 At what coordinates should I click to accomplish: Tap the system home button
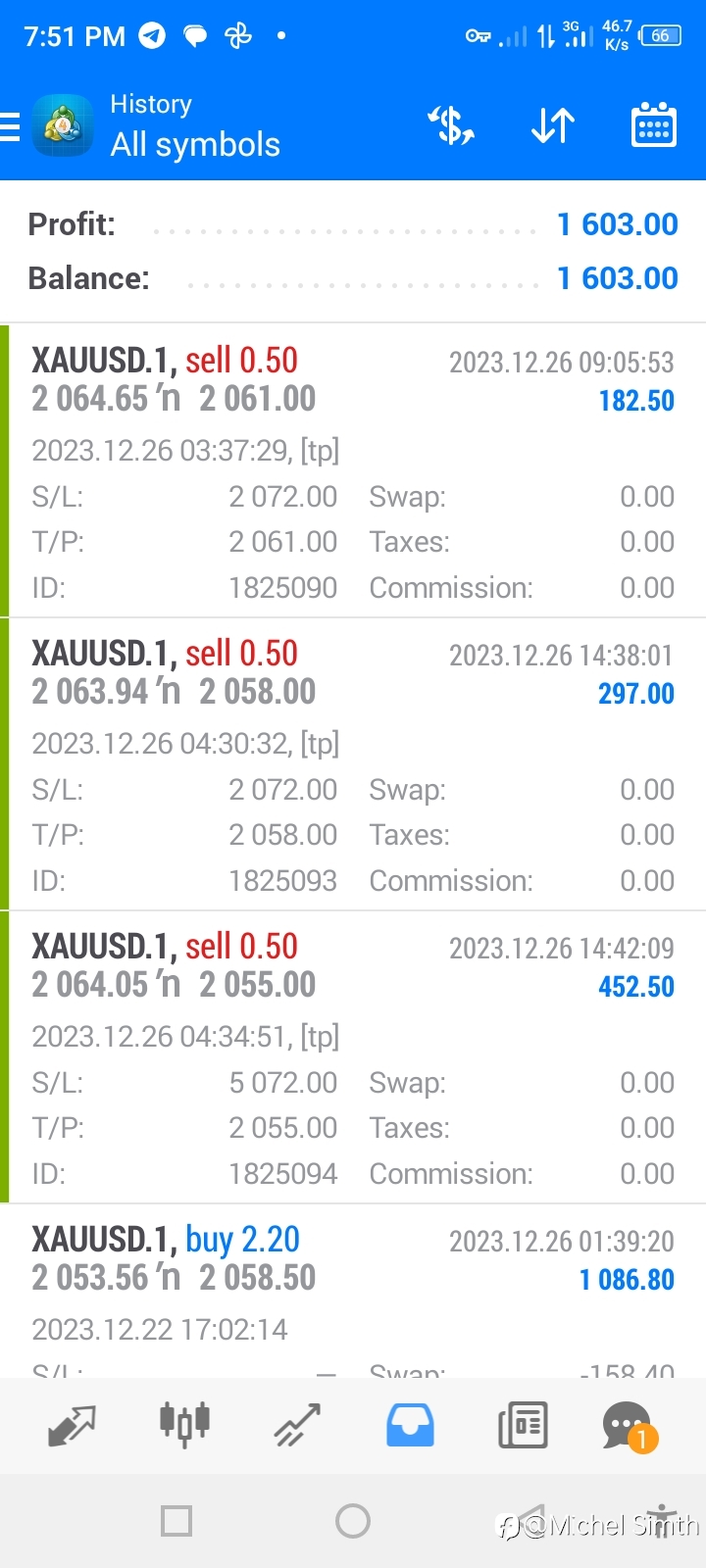point(353,1521)
